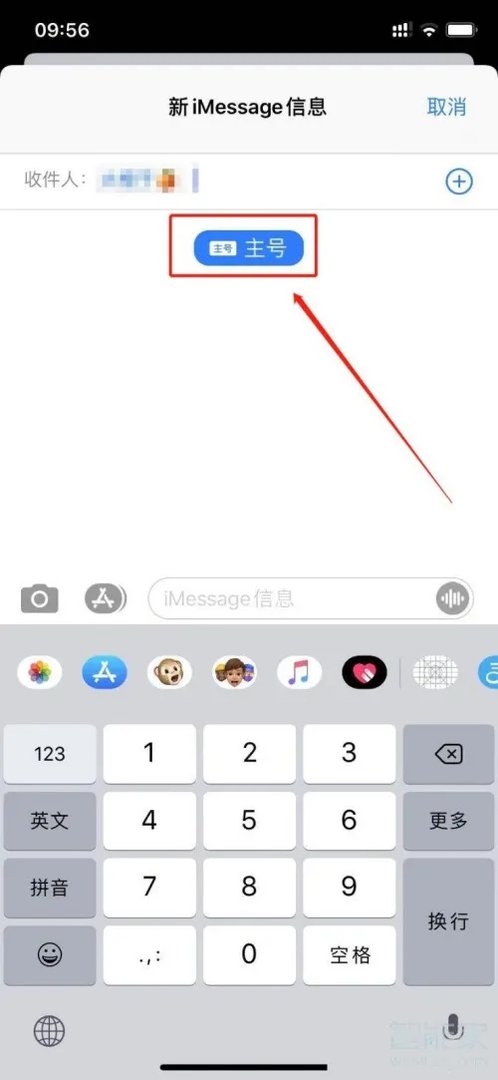Switch keyboard to 英文 input
This screenshot has height=1080, width=498.
[50, 820]
